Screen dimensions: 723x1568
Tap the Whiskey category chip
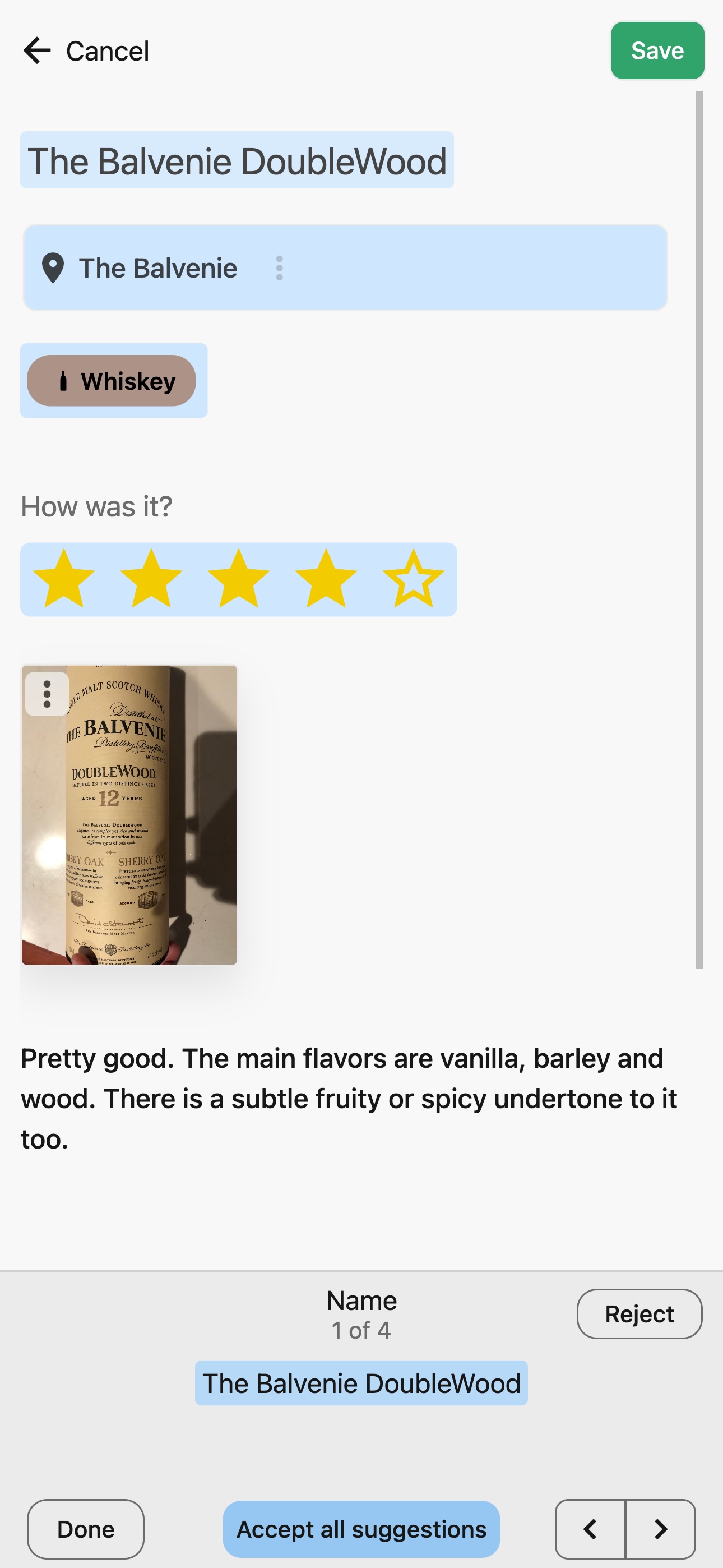coord(112,381)
